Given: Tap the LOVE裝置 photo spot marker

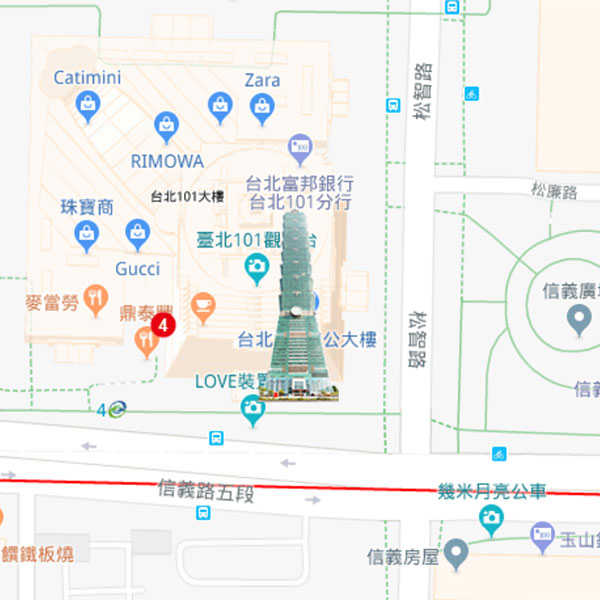Looking at the screenshot, I should click(x=253, y=408).
